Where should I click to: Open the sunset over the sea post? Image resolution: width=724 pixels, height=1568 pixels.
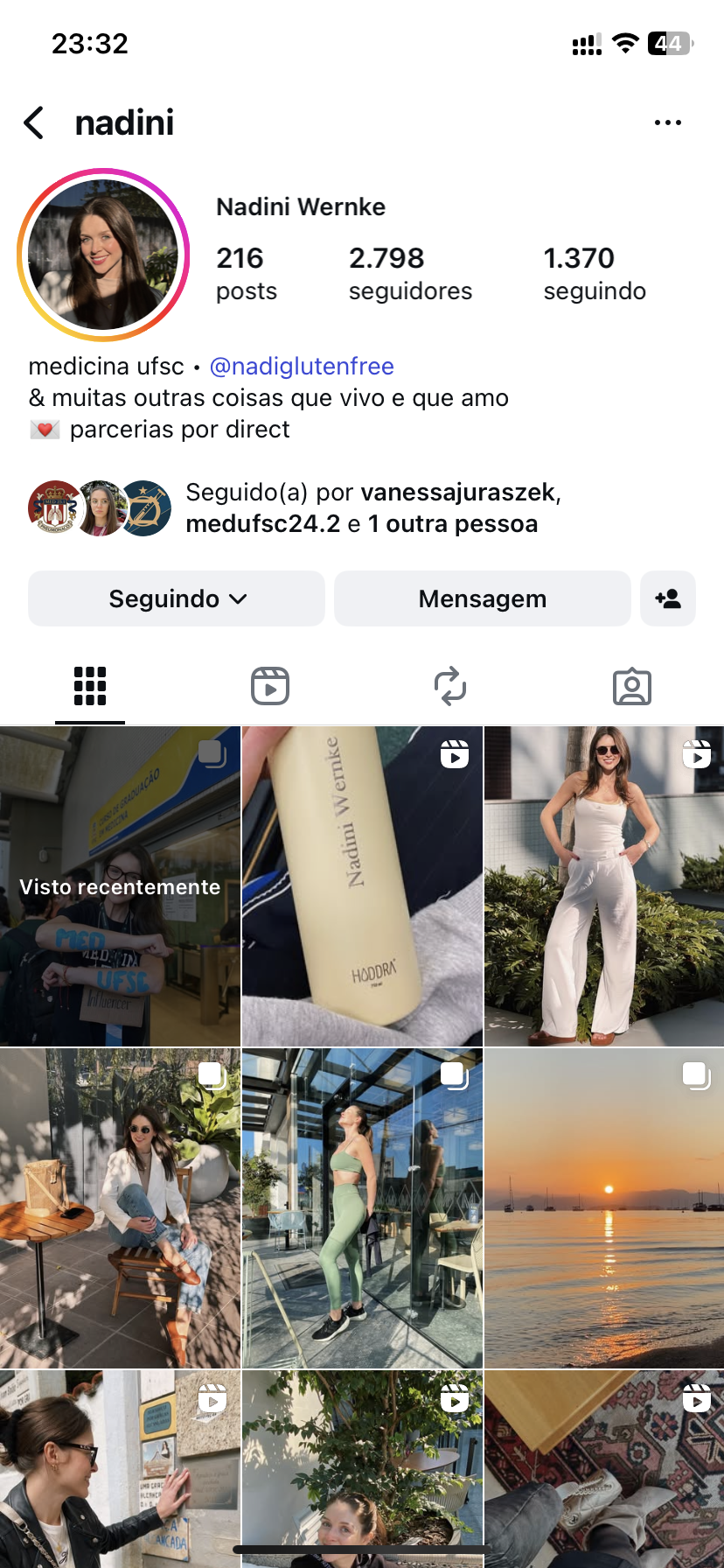click(603, 1207)
